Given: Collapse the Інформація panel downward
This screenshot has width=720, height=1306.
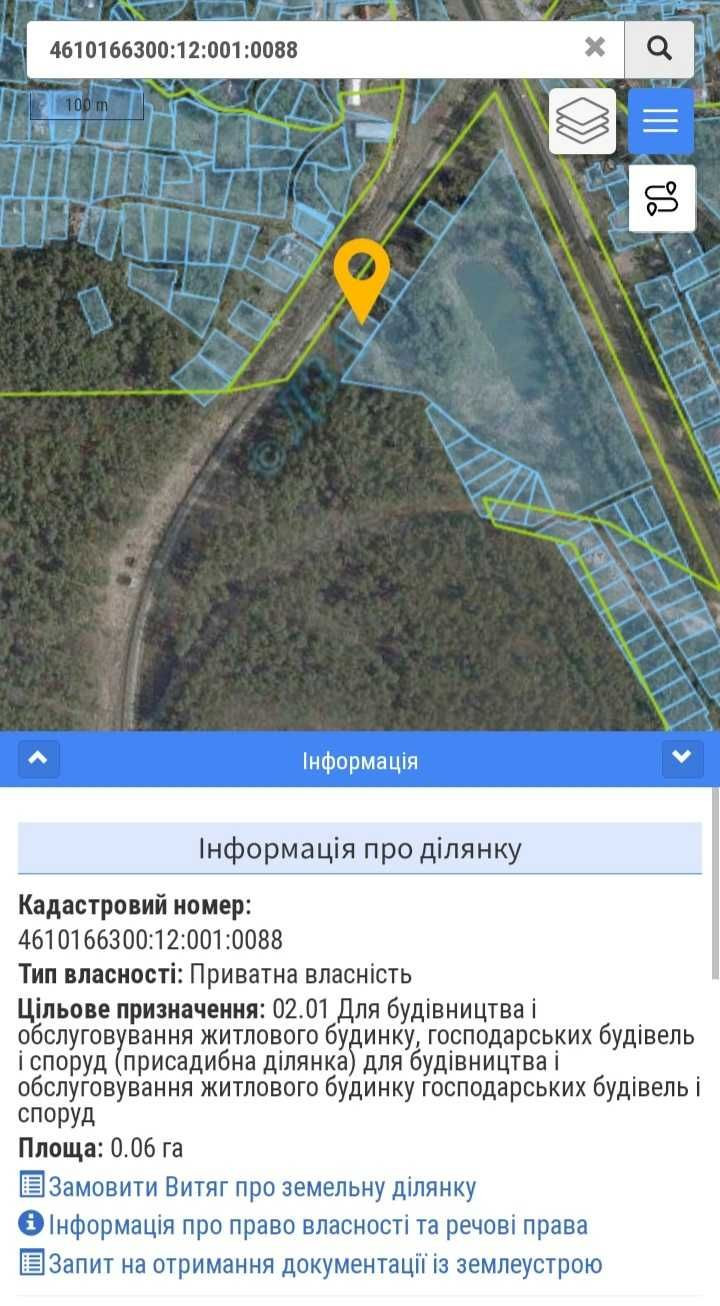Looking at the screenshot, I should pos(682,759).
